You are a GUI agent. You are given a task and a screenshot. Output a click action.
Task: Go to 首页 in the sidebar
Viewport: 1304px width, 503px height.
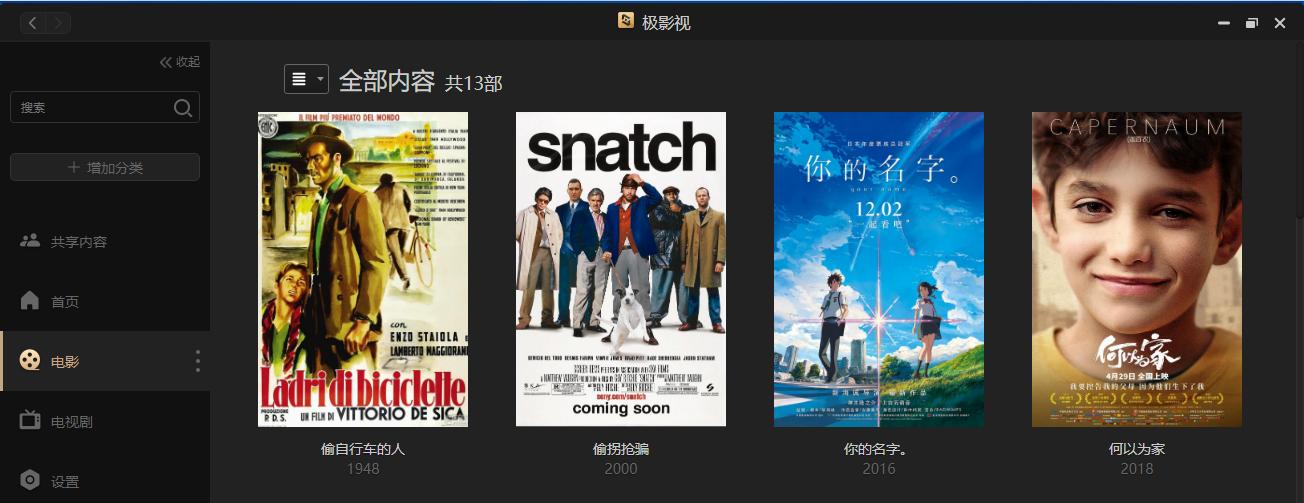click(65, 302)
